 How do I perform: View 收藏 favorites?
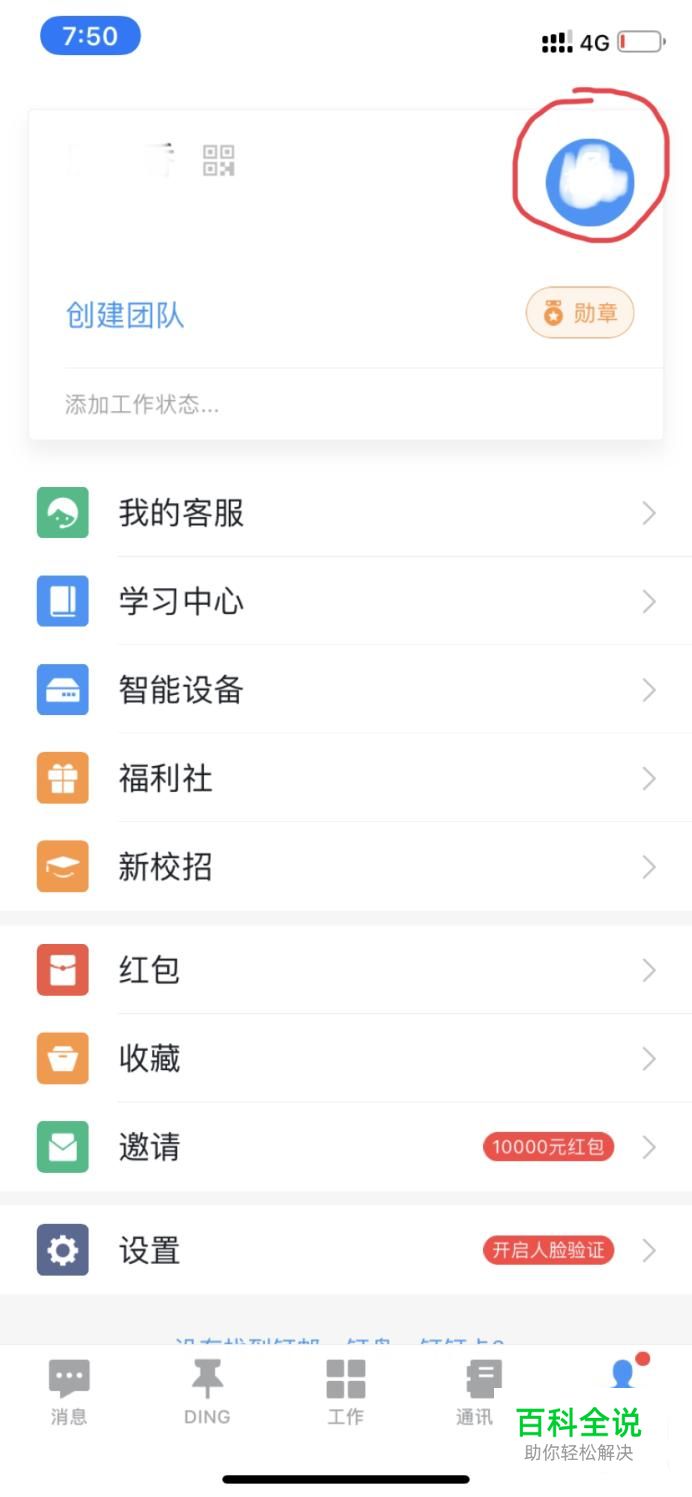346,1058
